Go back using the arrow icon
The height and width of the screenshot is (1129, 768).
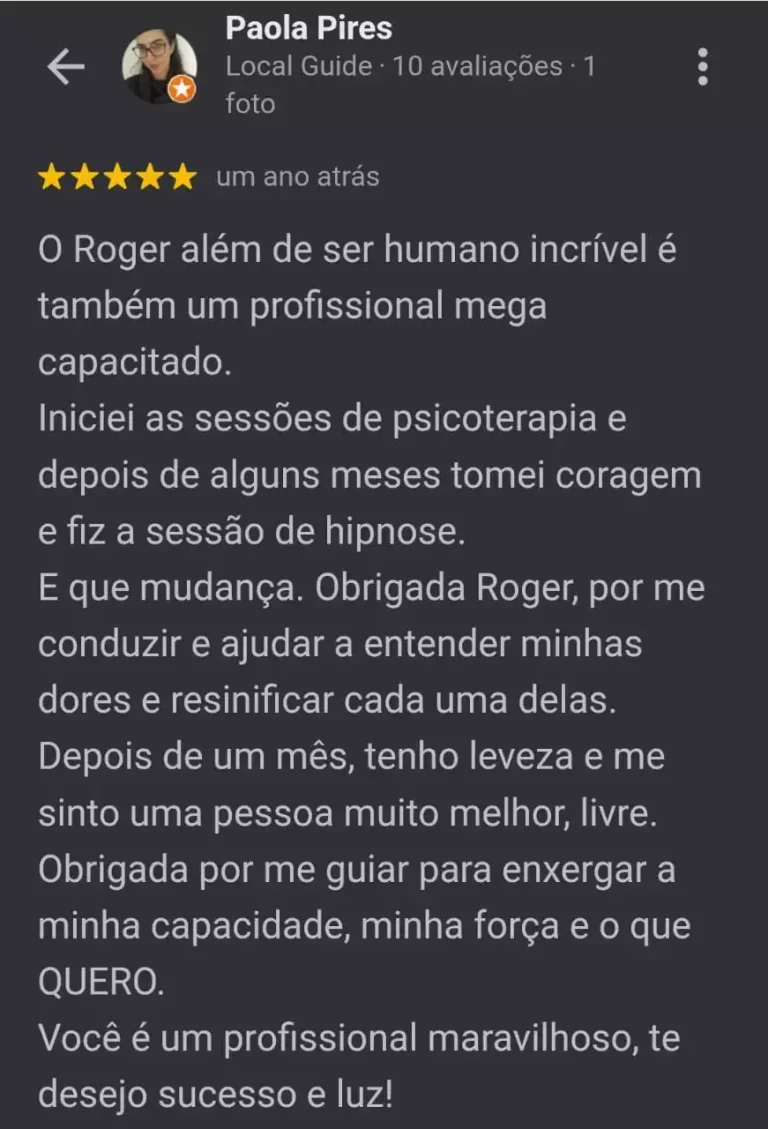coord(65,68)
